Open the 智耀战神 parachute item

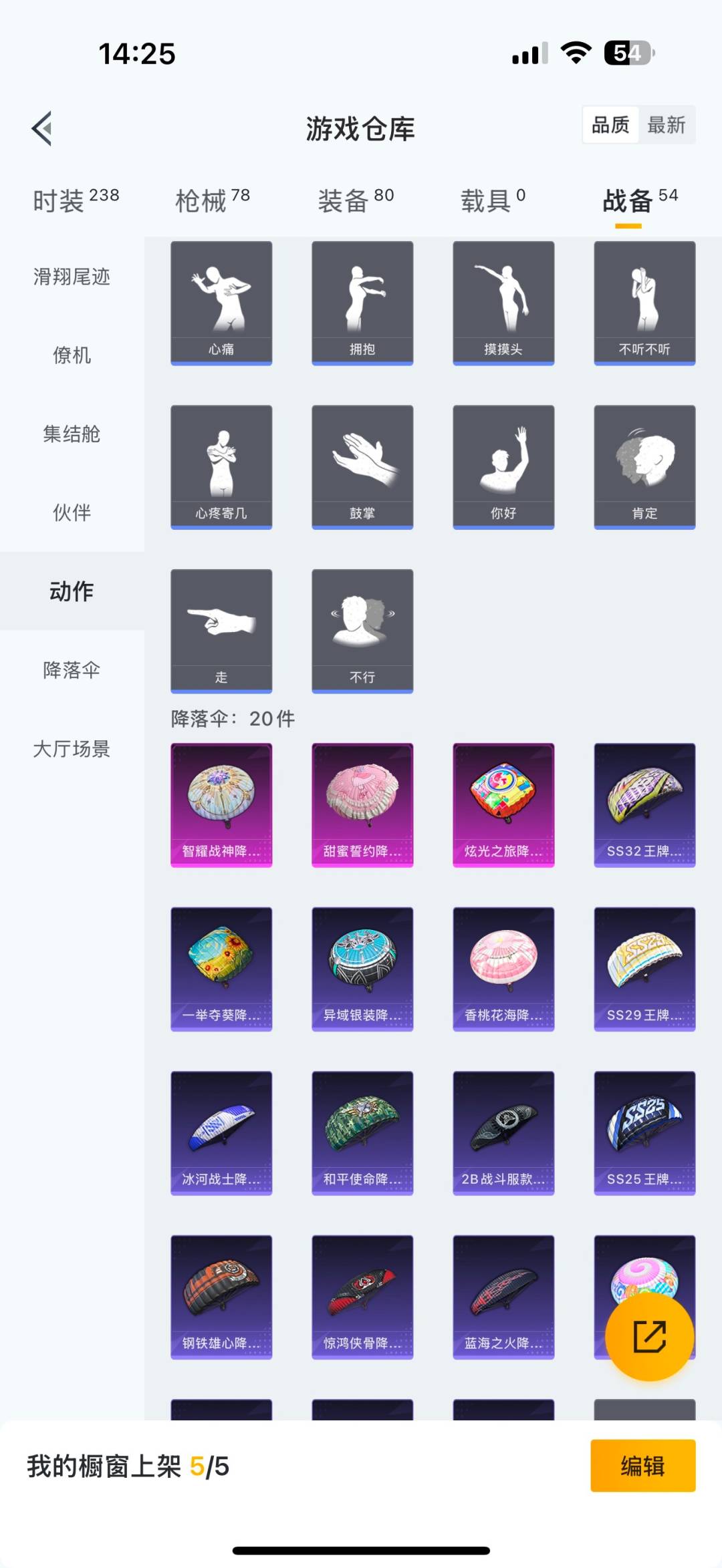(221, 804)
